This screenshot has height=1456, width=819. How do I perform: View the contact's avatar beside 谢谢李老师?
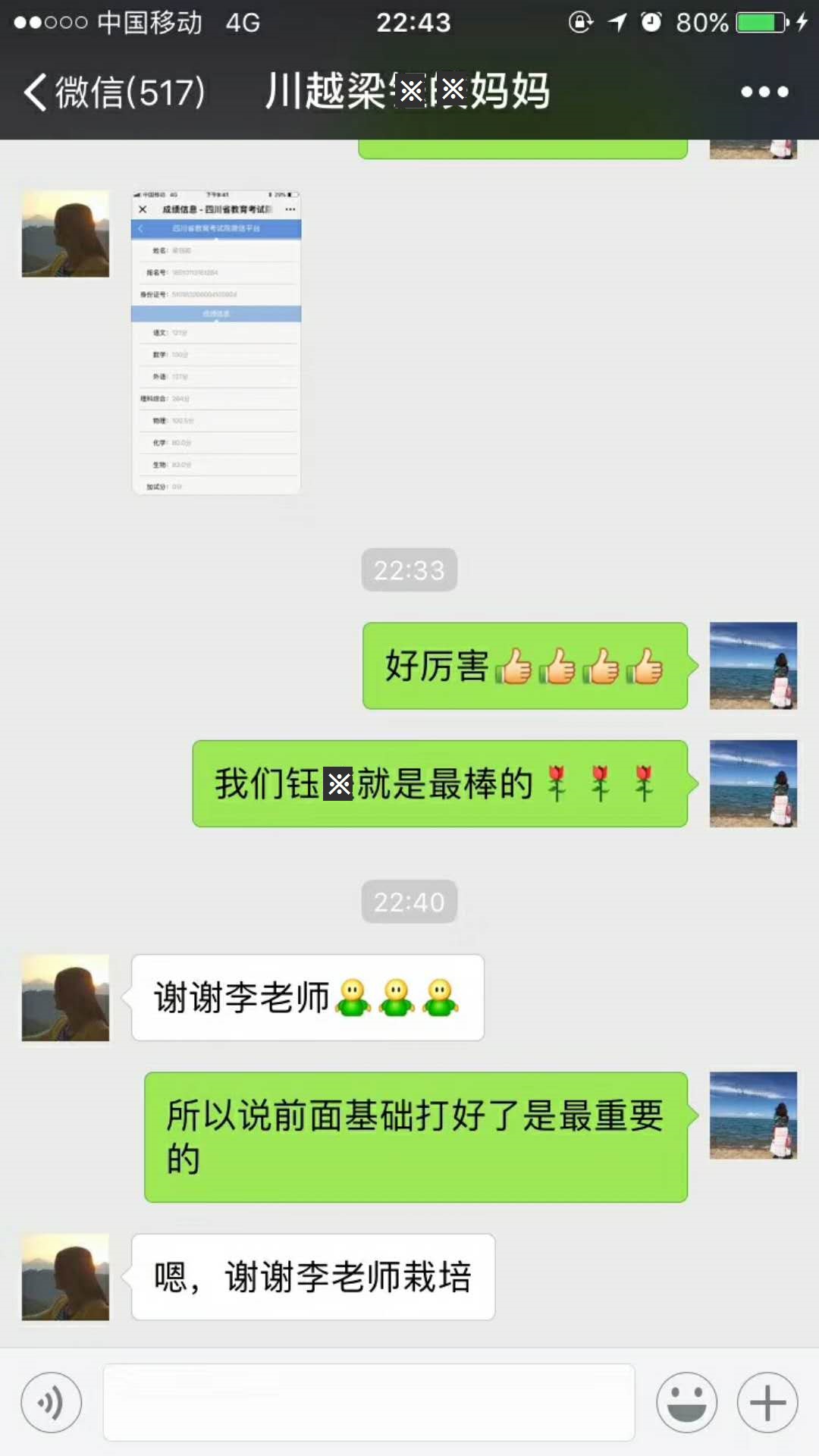(x=65, y=998)
